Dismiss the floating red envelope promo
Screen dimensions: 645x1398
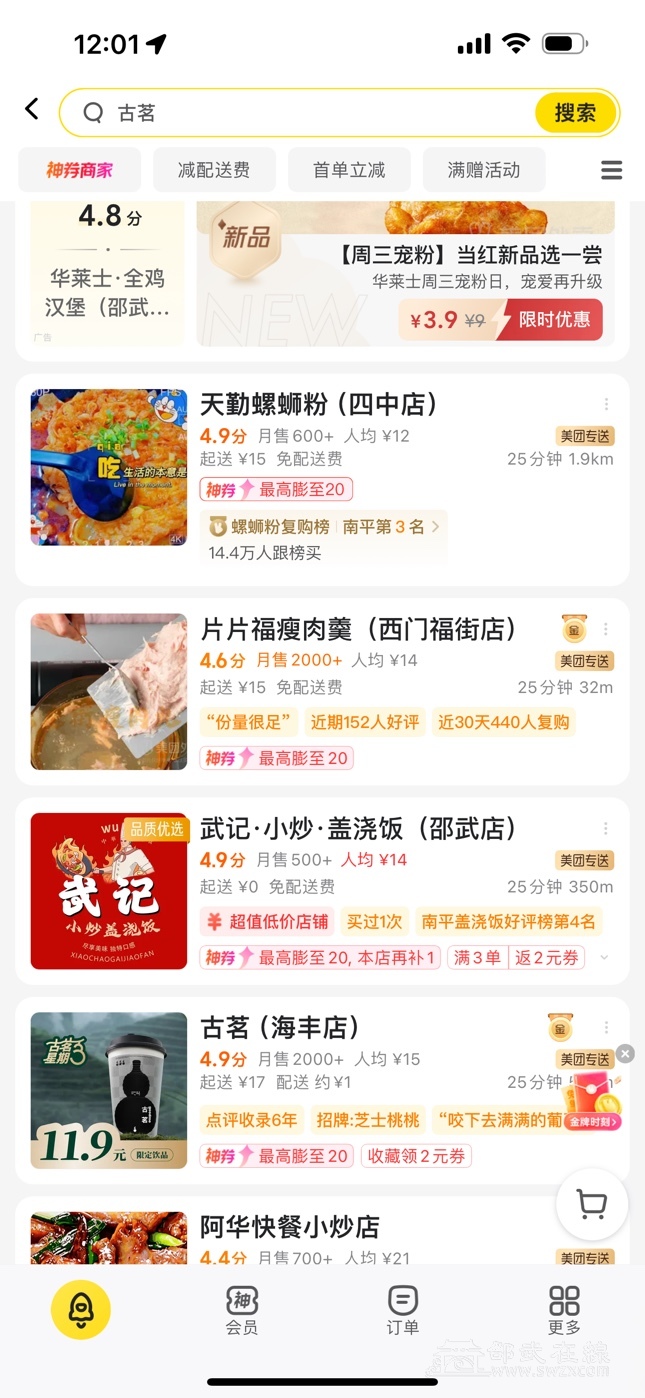[625, 1053]
